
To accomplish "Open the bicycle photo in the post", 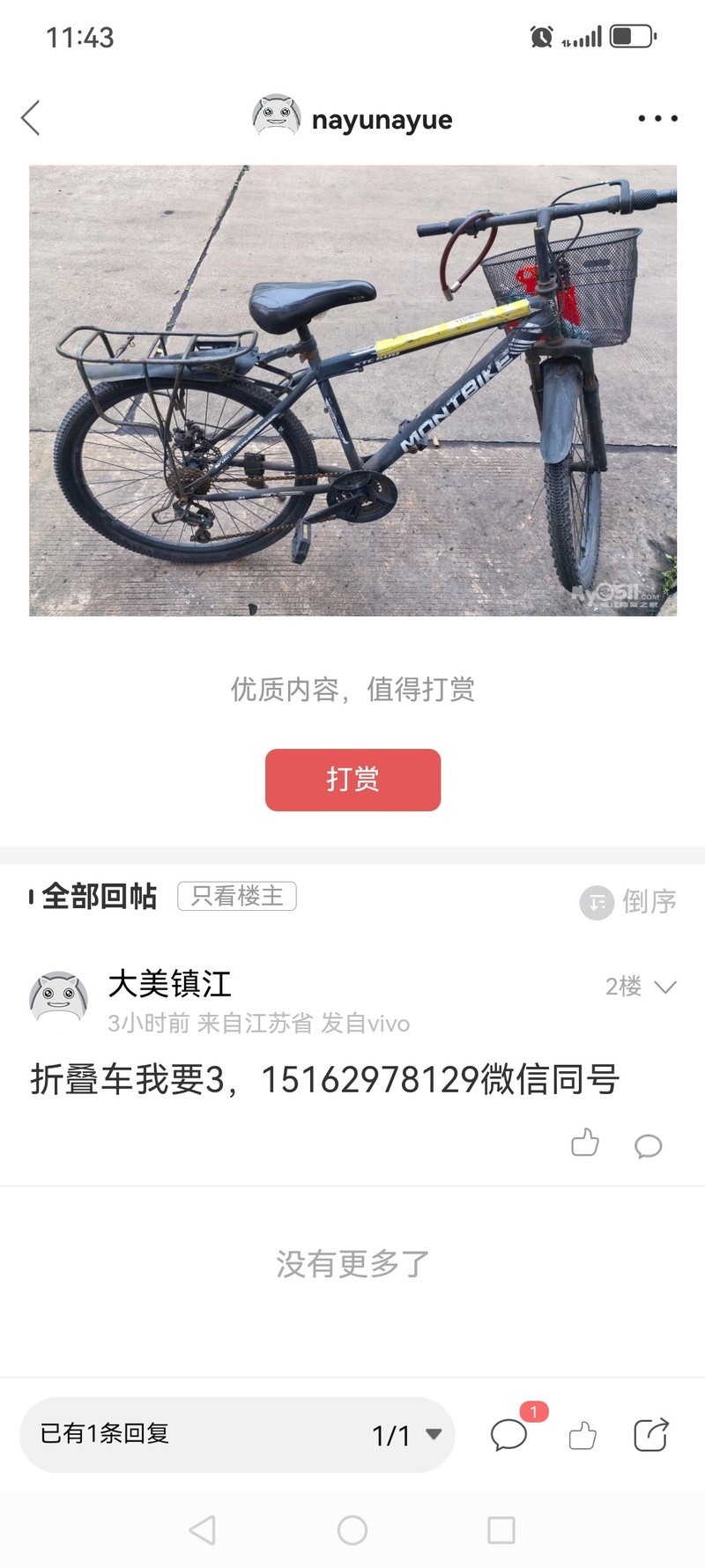I will [352, 389].
